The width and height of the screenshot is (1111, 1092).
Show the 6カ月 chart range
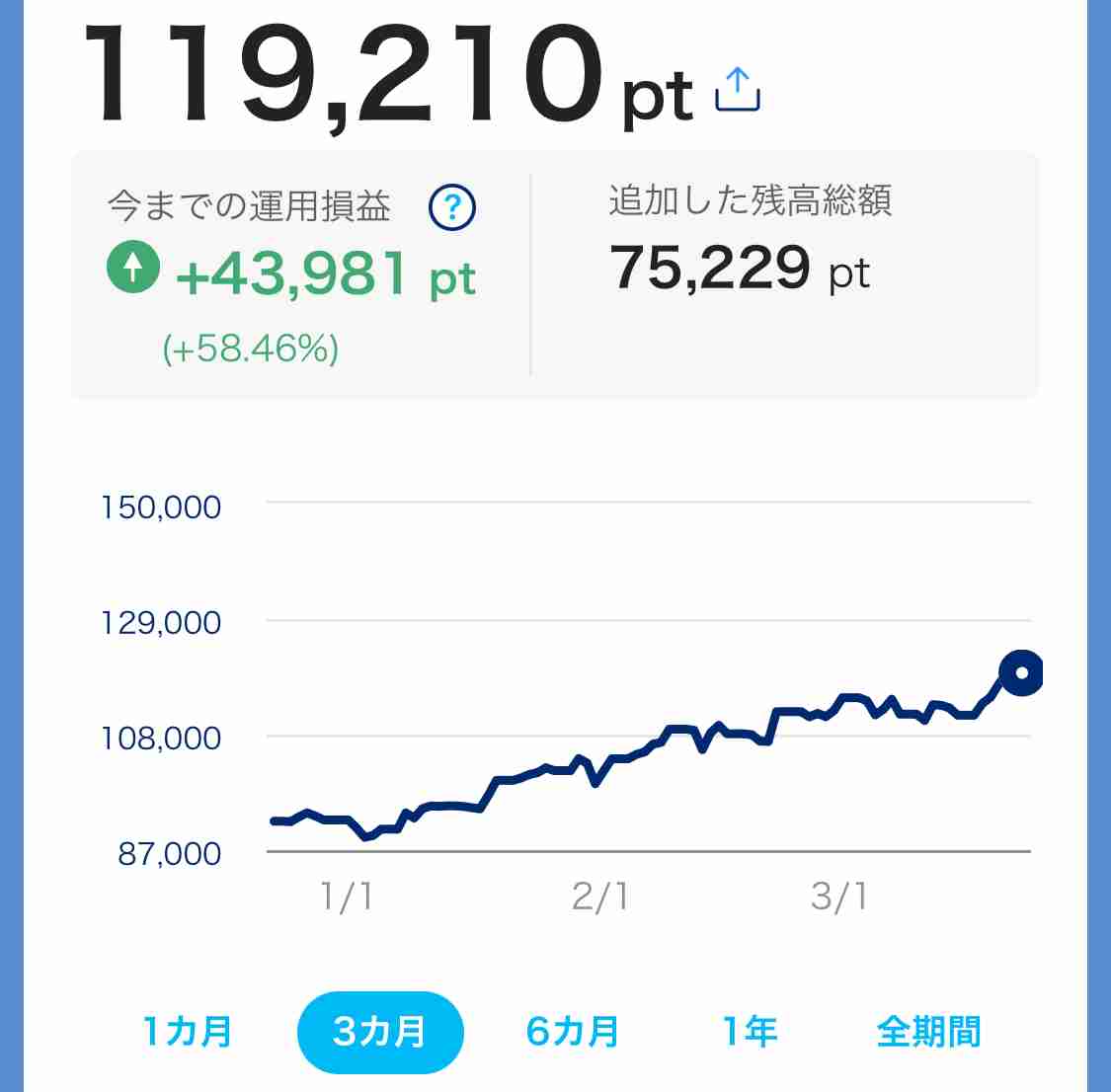pyautogui.click(x=573, y=1032)
